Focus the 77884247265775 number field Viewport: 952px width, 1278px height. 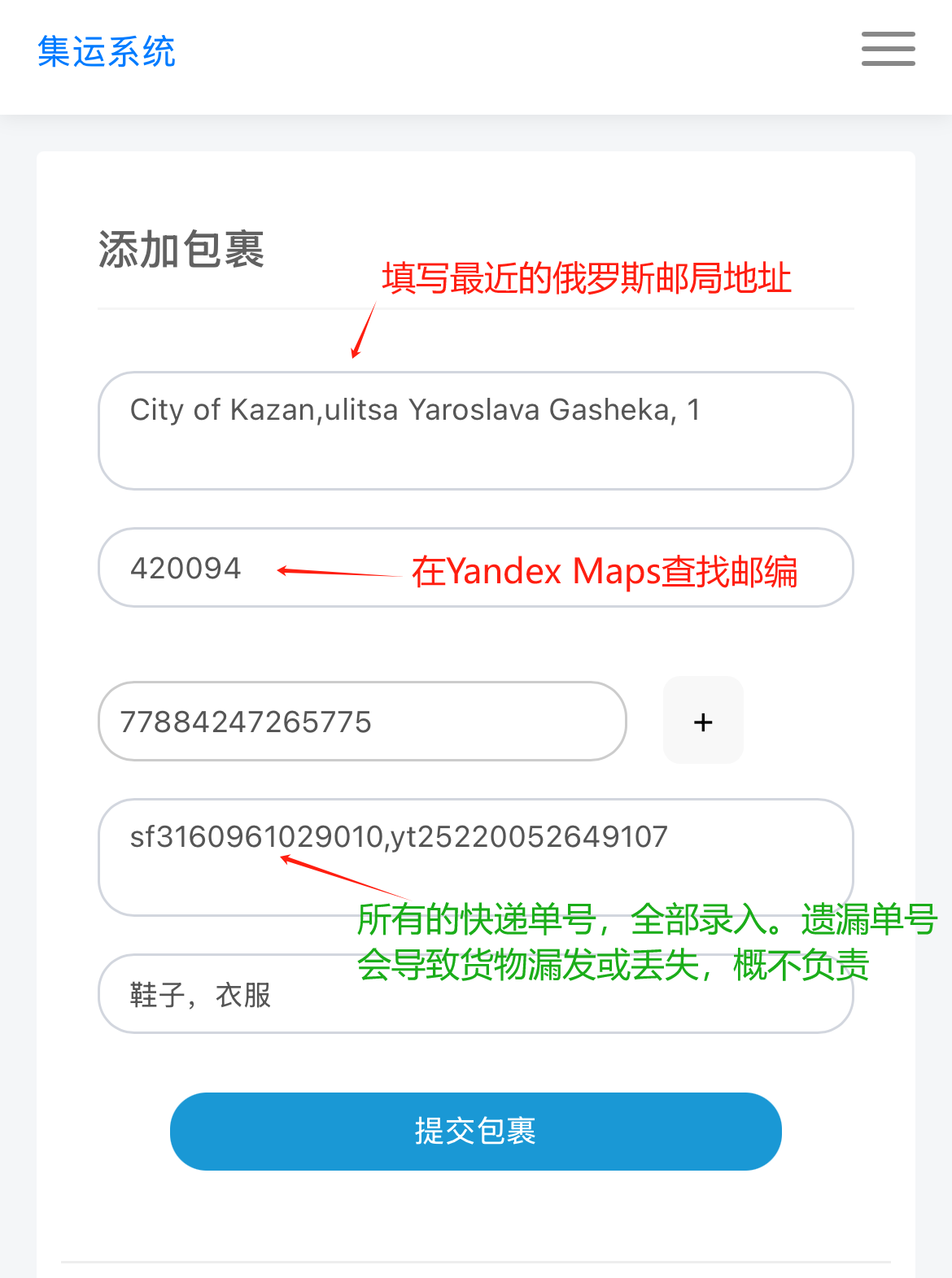click(362, 722)
